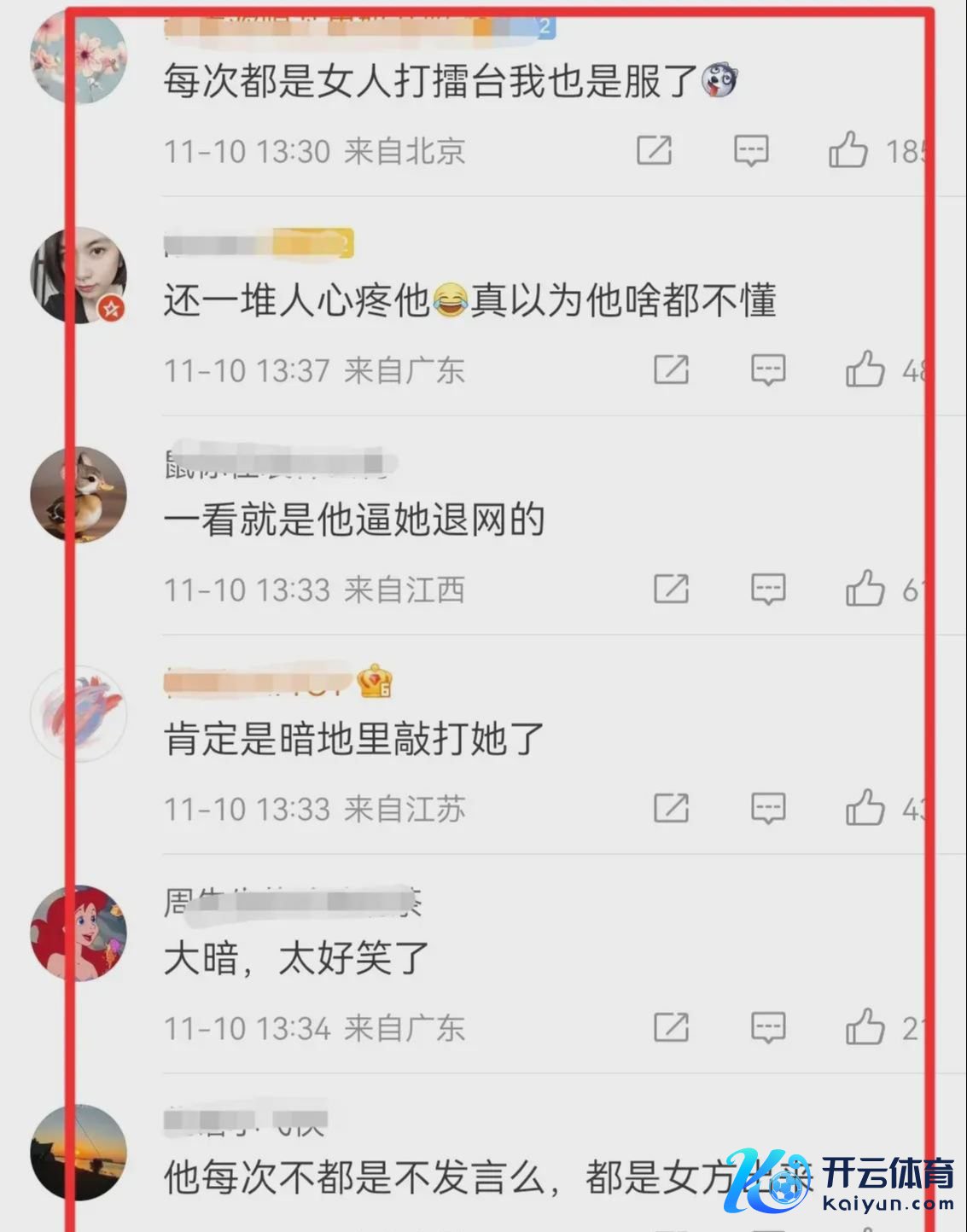
Task: Open the profile of the duck avatar commenter
Action: [x=79, y=494]
